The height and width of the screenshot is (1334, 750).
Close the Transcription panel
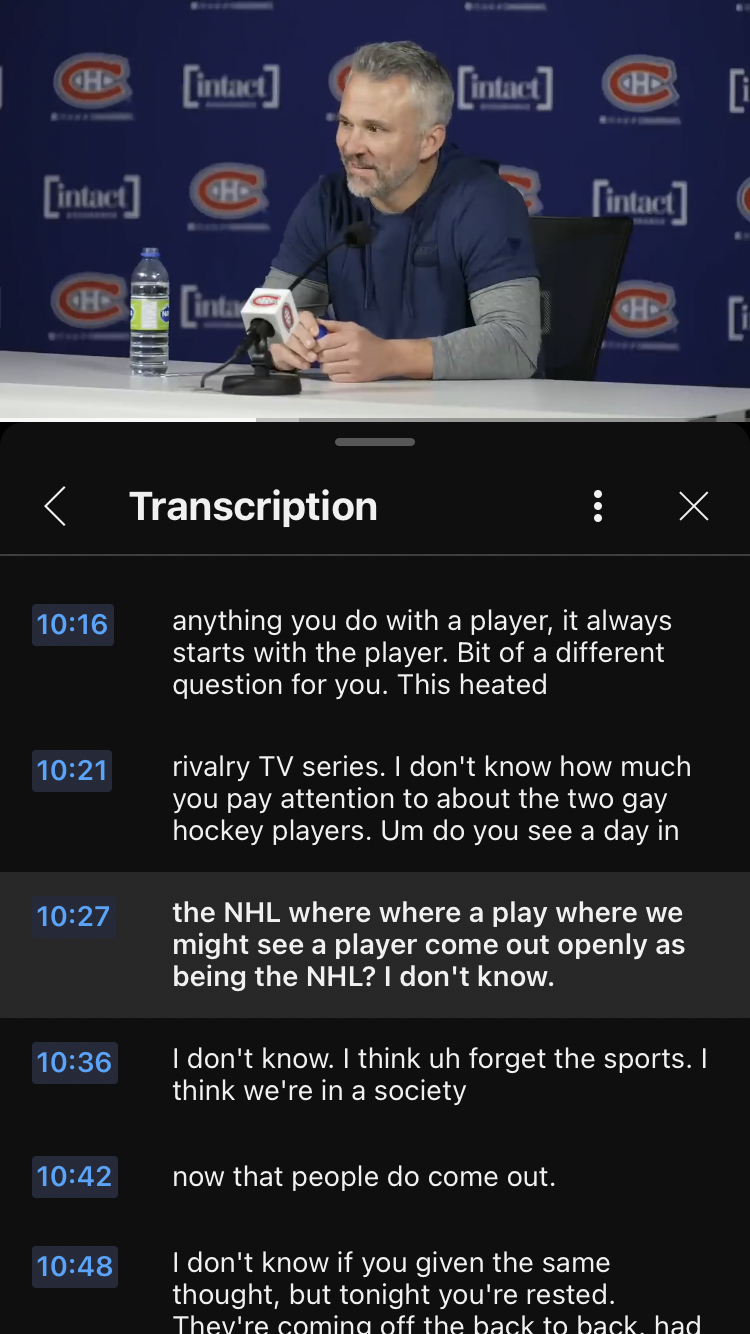click(x=693, y=506)
